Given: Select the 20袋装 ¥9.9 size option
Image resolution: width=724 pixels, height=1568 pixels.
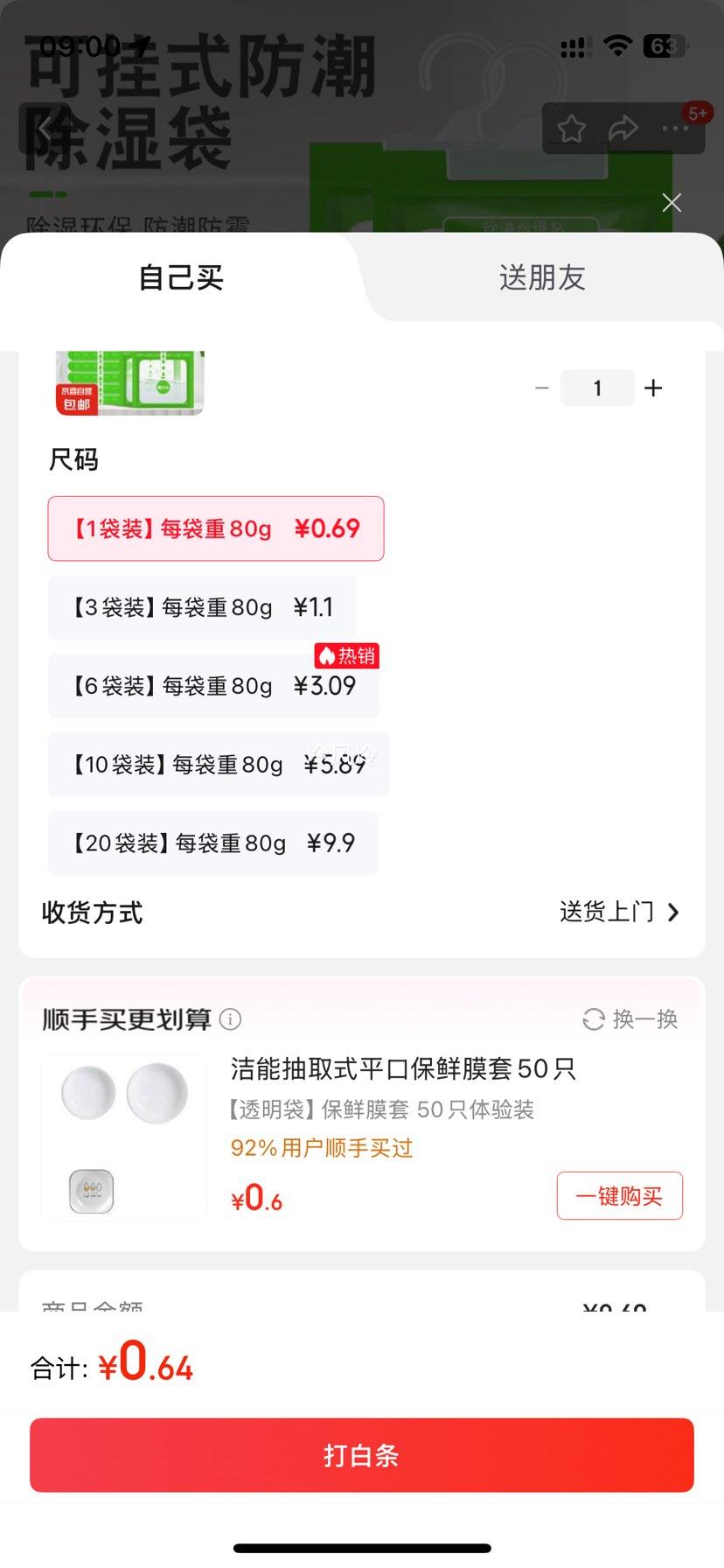Looking at the screenshot, I should click(x=213, y=843).
